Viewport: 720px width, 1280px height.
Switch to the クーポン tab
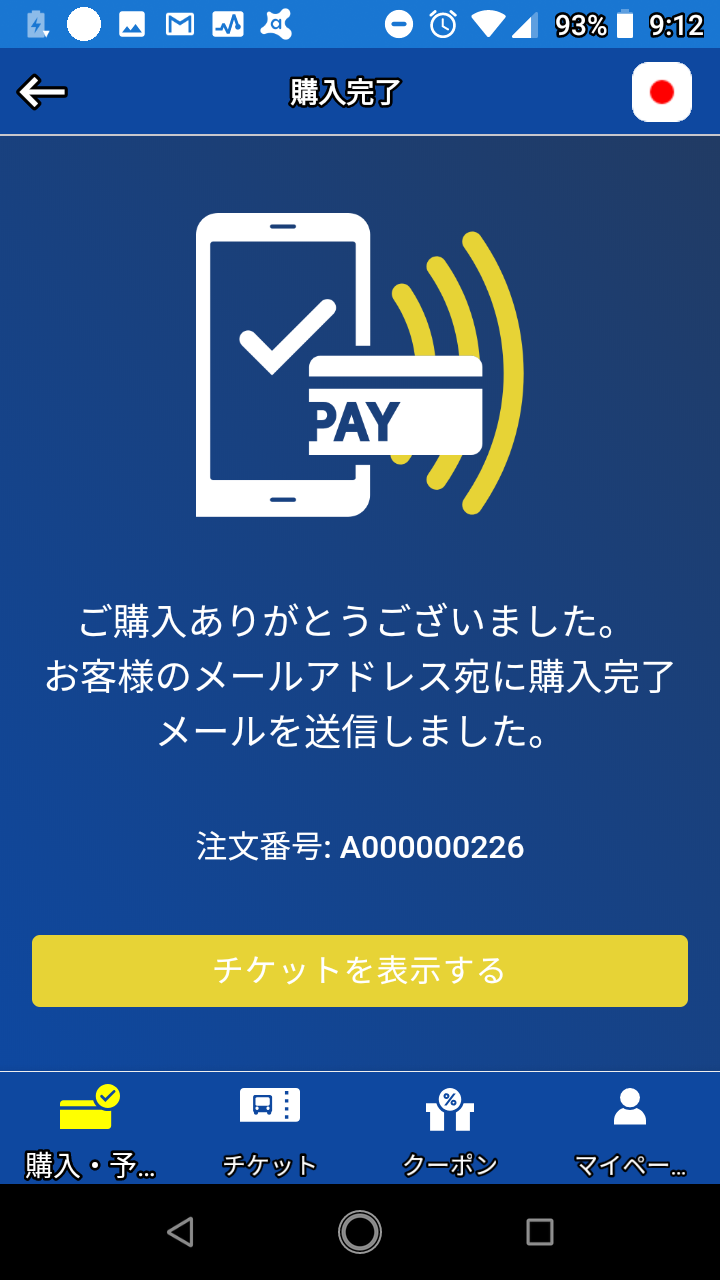450,1130
